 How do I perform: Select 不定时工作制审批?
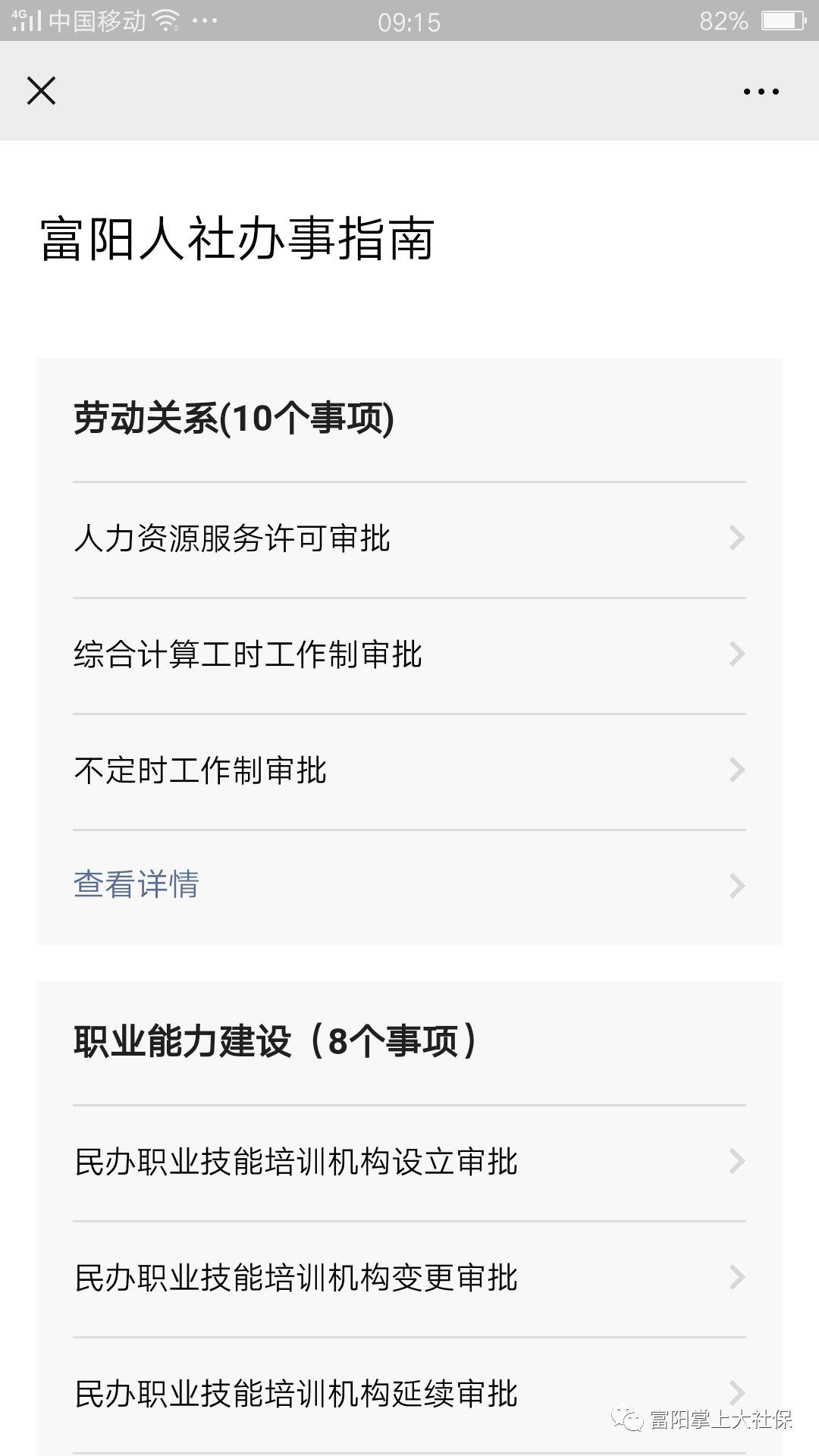(x=409, y=771)
